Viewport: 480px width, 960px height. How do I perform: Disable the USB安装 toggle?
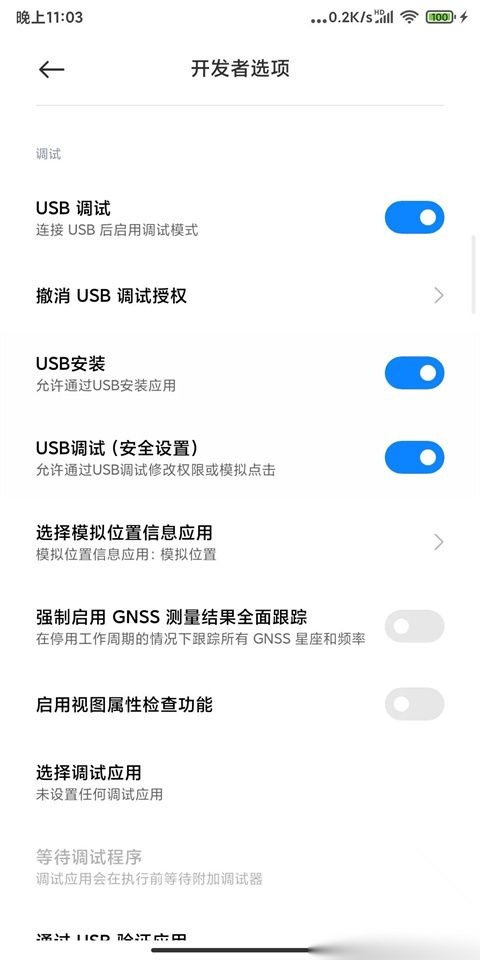[414, 373]
